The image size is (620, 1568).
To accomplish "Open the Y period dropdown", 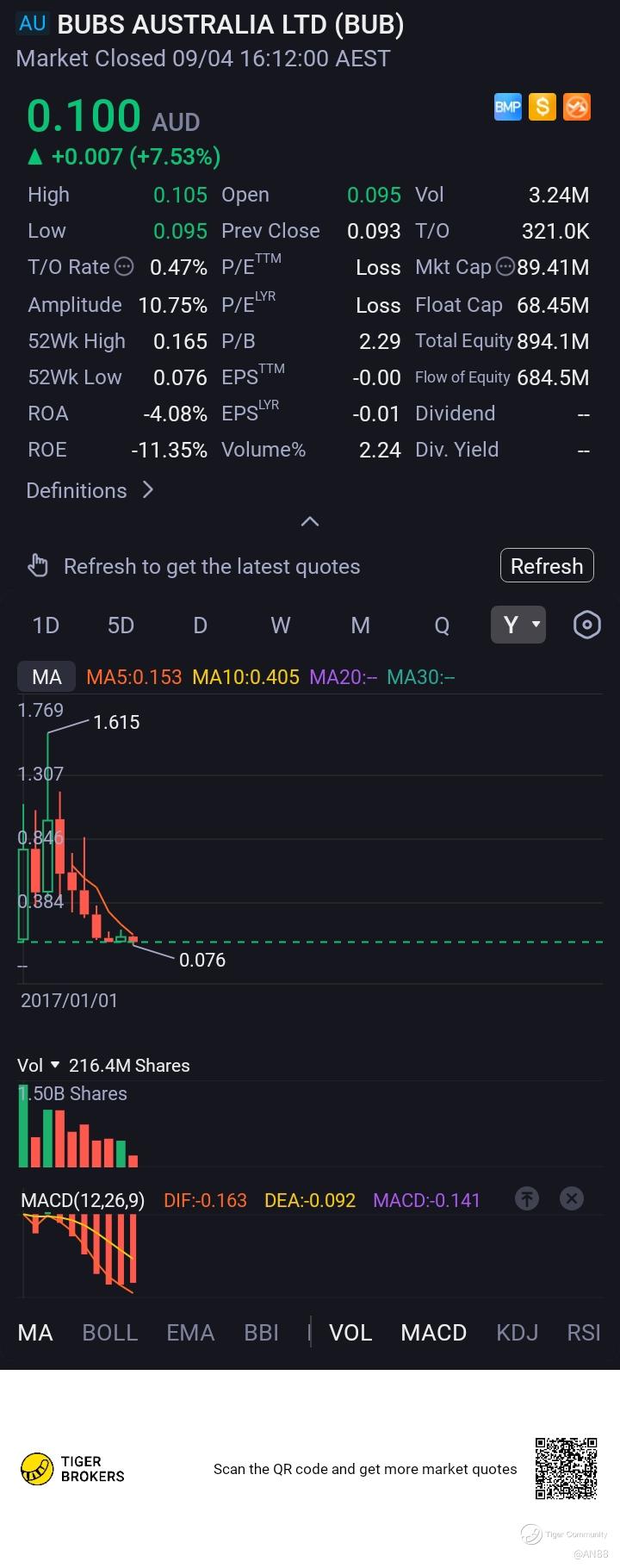I will [x=518, y=624].
